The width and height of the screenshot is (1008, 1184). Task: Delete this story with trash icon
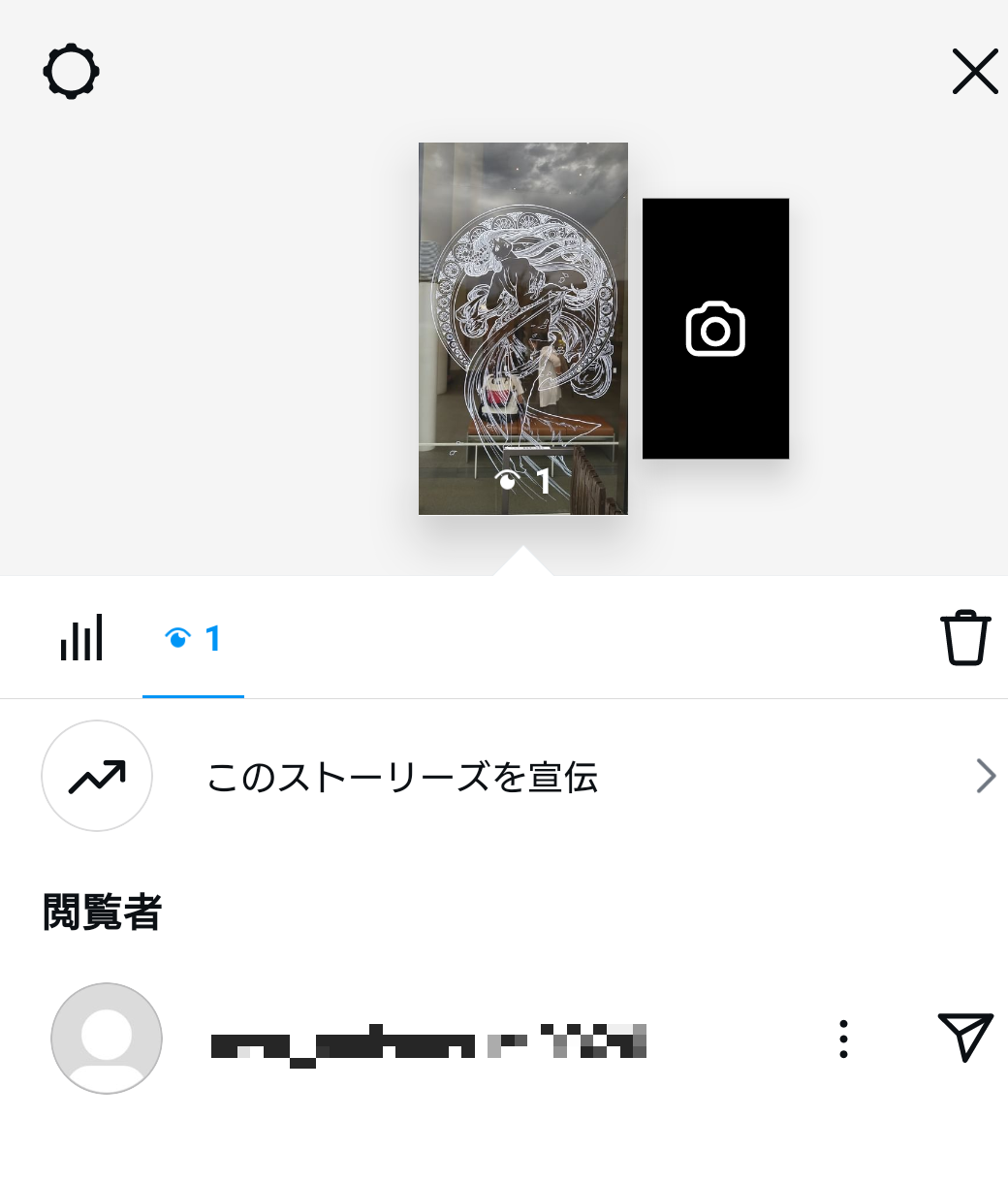965,638
